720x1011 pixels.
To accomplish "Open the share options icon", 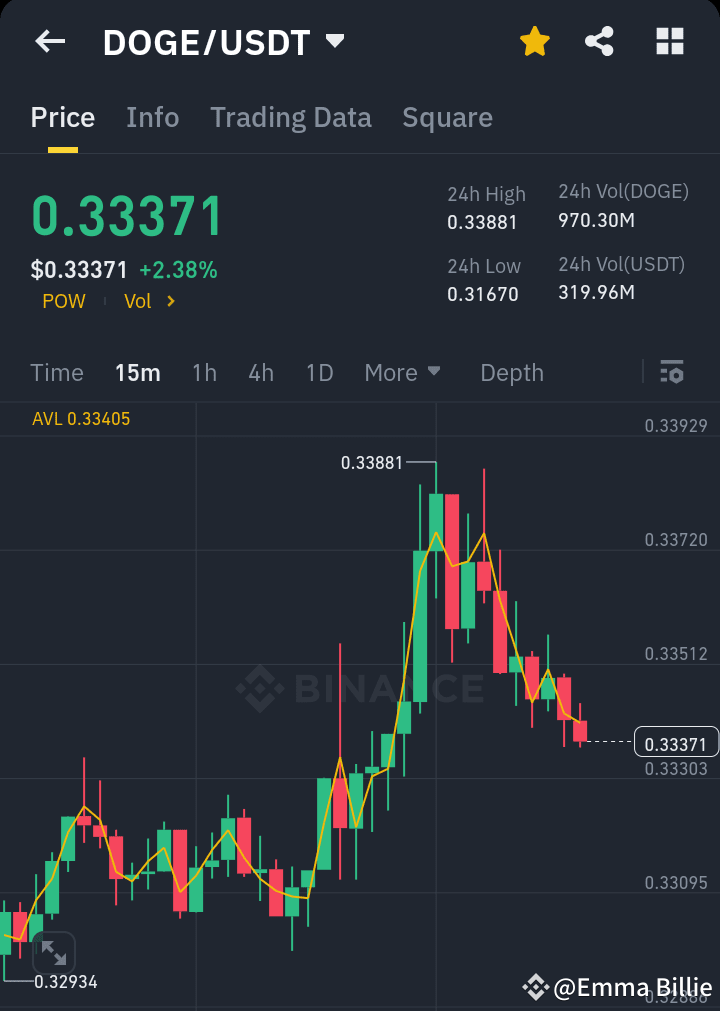I will click(599, 41).
